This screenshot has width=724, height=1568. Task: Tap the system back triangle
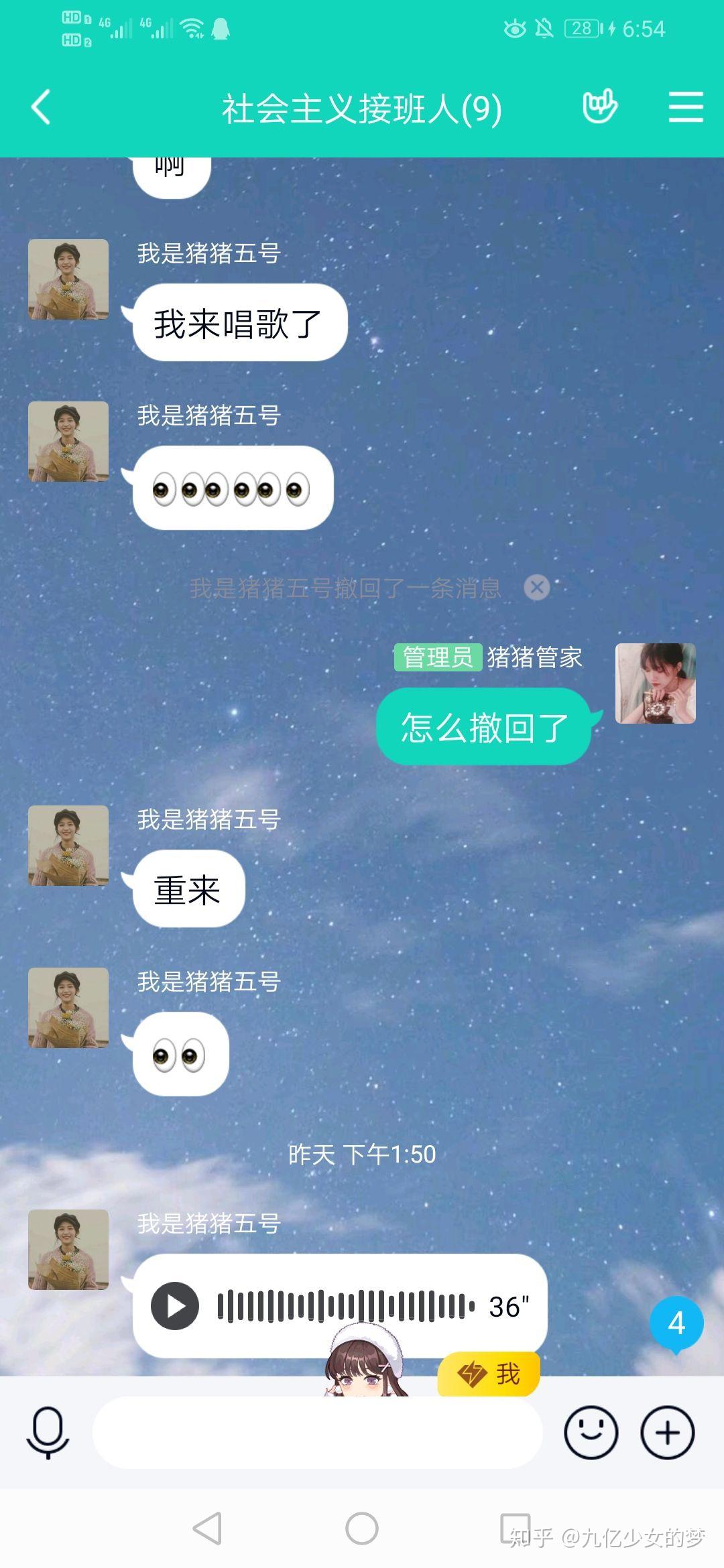[207, 1528]
